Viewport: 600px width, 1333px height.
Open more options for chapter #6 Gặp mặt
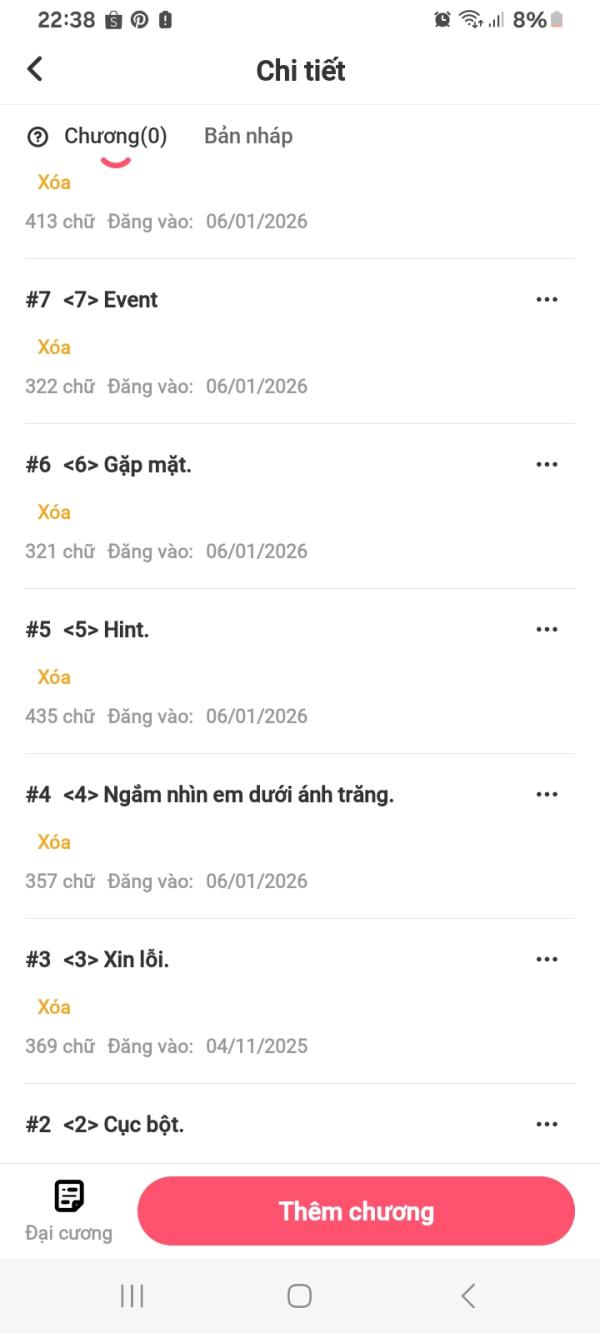tap(547, 464)
